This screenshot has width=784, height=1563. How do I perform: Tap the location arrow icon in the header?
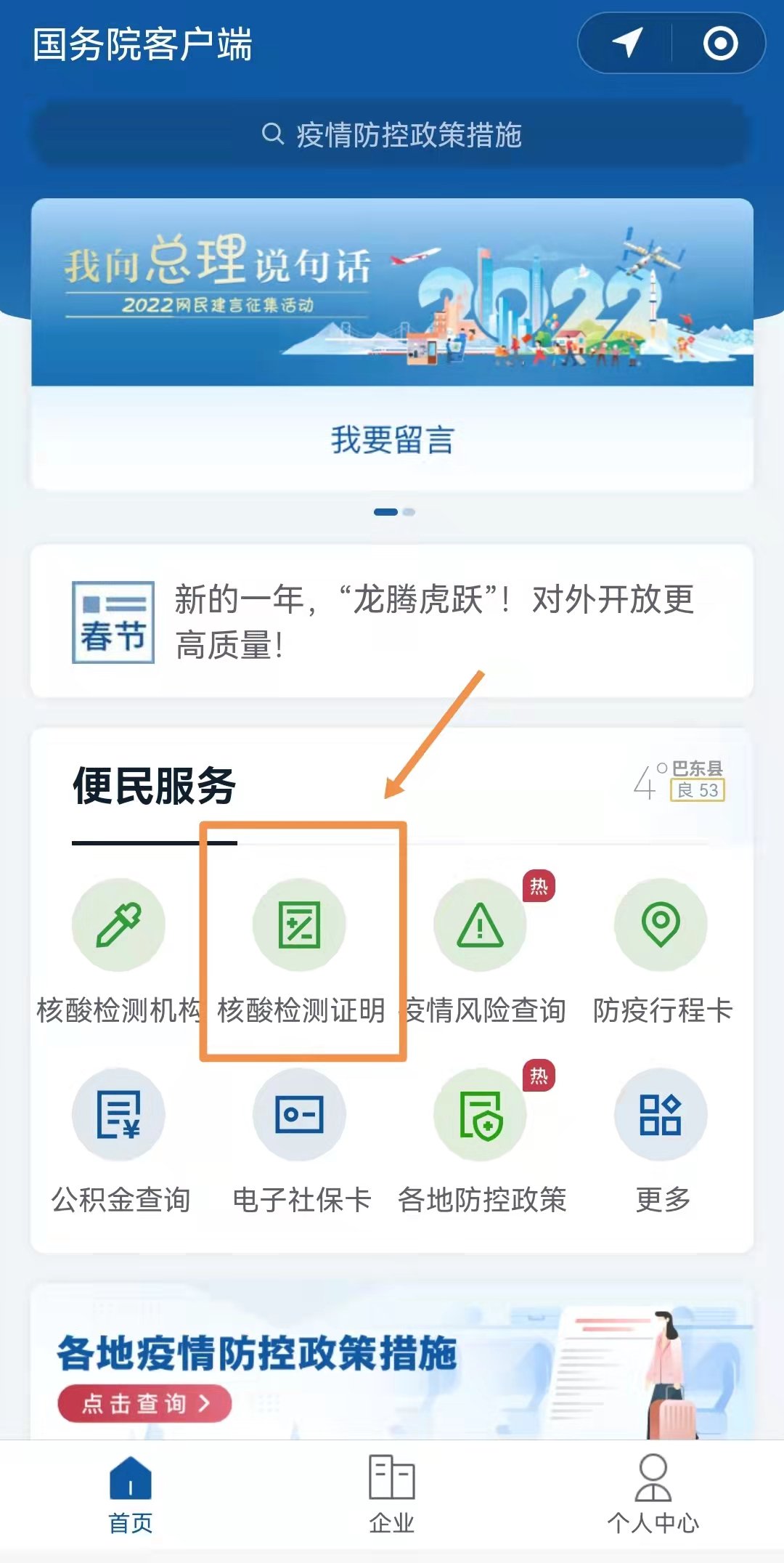coord(627,43)
